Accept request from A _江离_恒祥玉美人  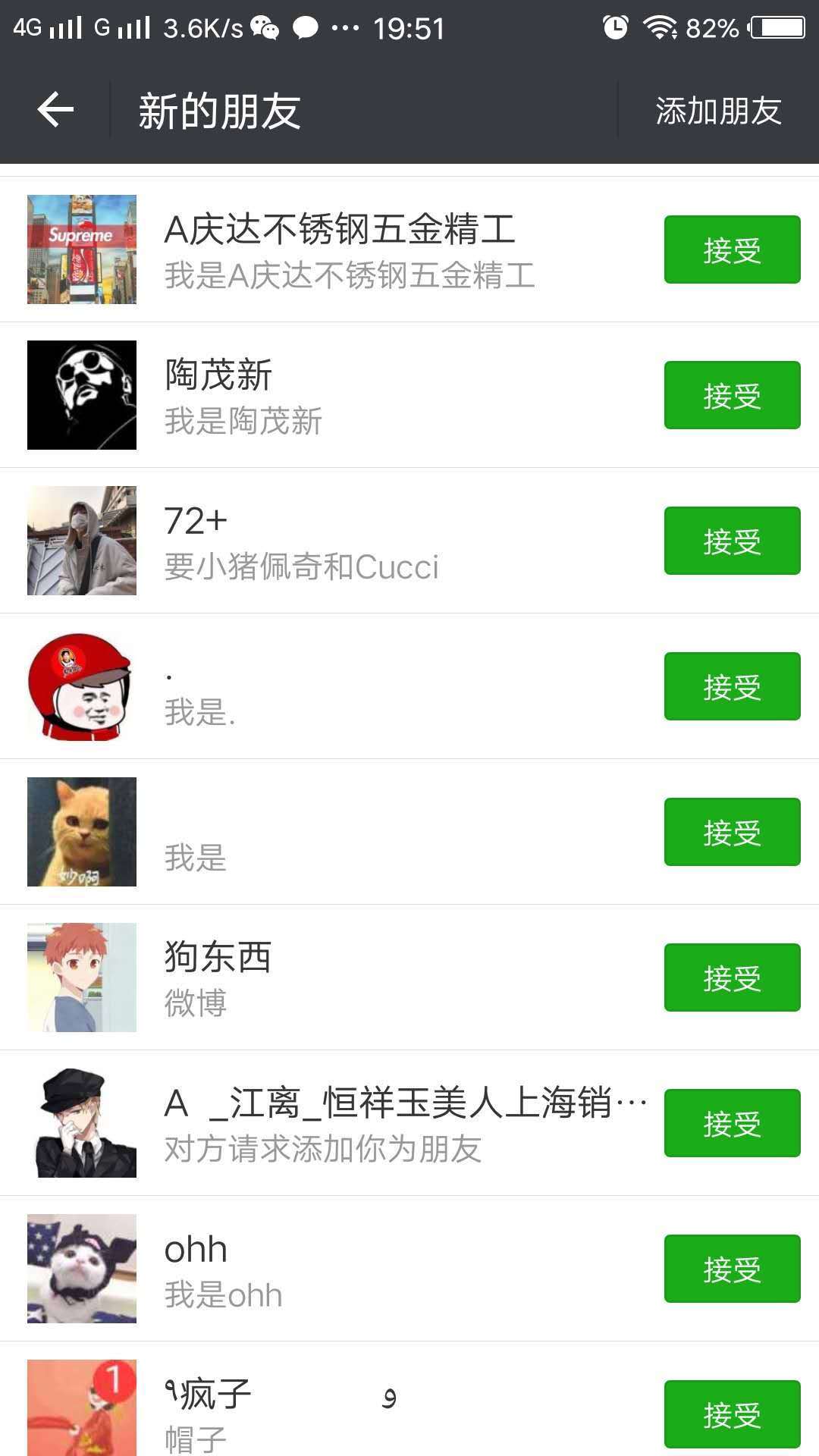pos(732,1123)
